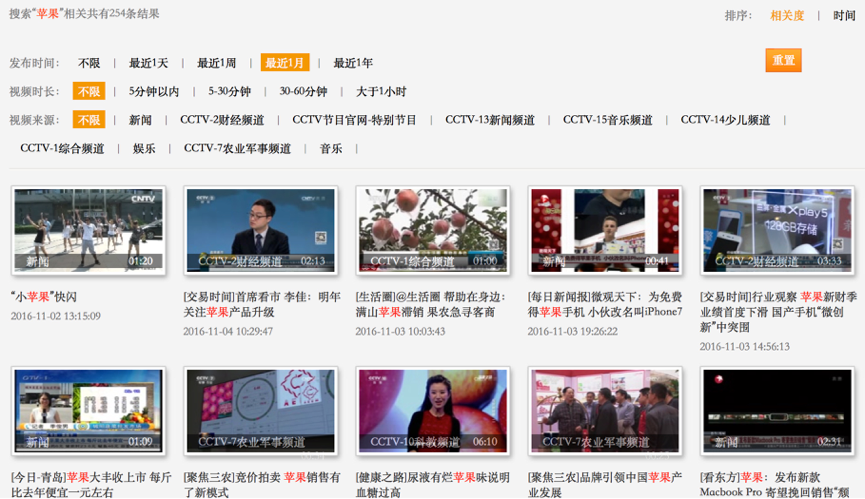Viewport: 865px width, 499px height.
Task: Sort results by 时间
Action: pyautogui.click(x=844, y=15)
